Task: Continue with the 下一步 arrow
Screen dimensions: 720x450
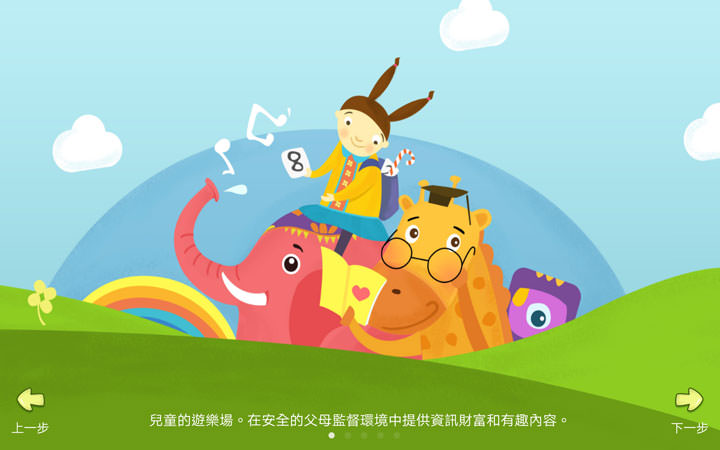Action: pos(689,401)
